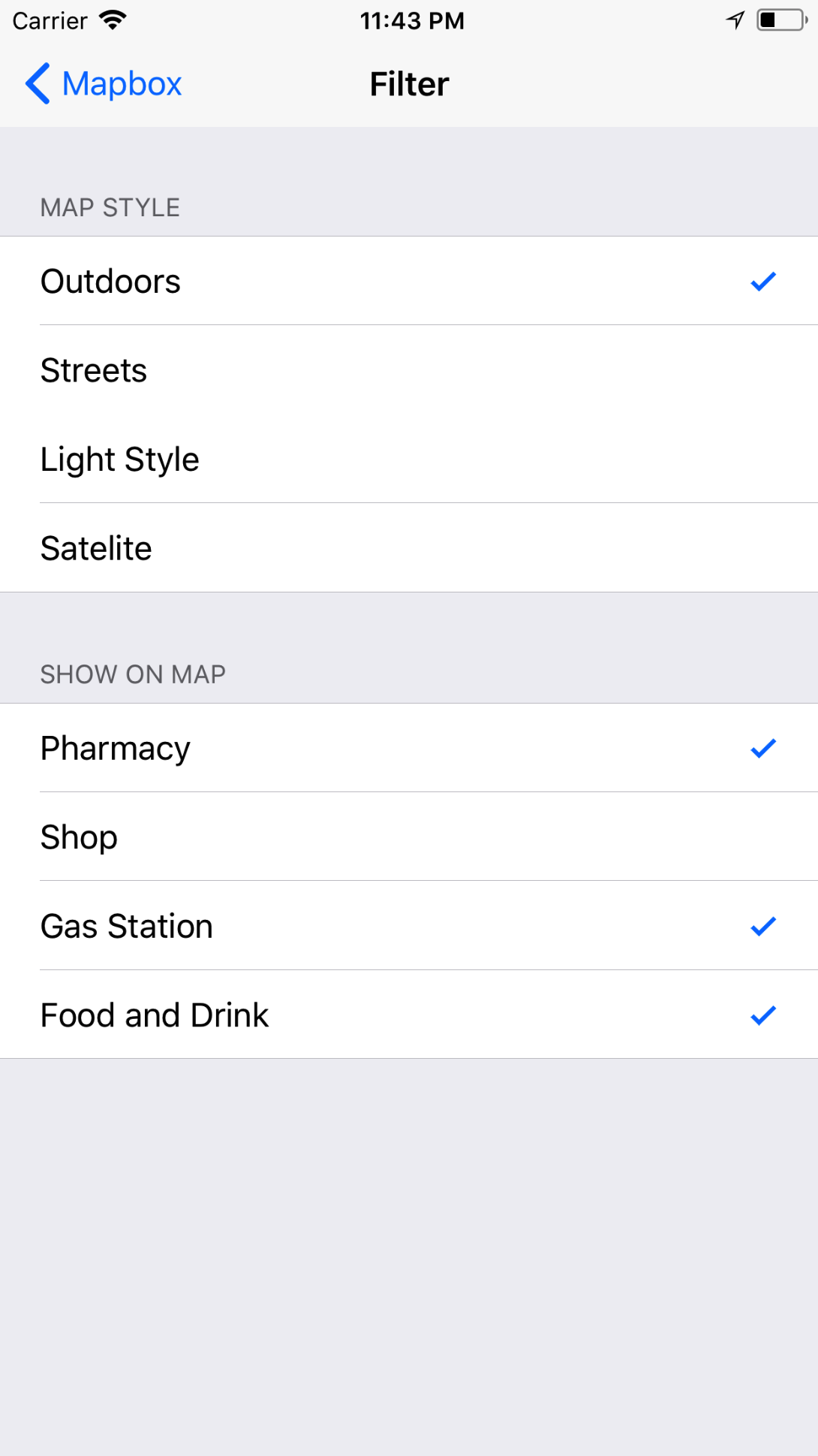Select the Streets map style
This screenshot has height=1456, width=818.
tap(409, 369)
